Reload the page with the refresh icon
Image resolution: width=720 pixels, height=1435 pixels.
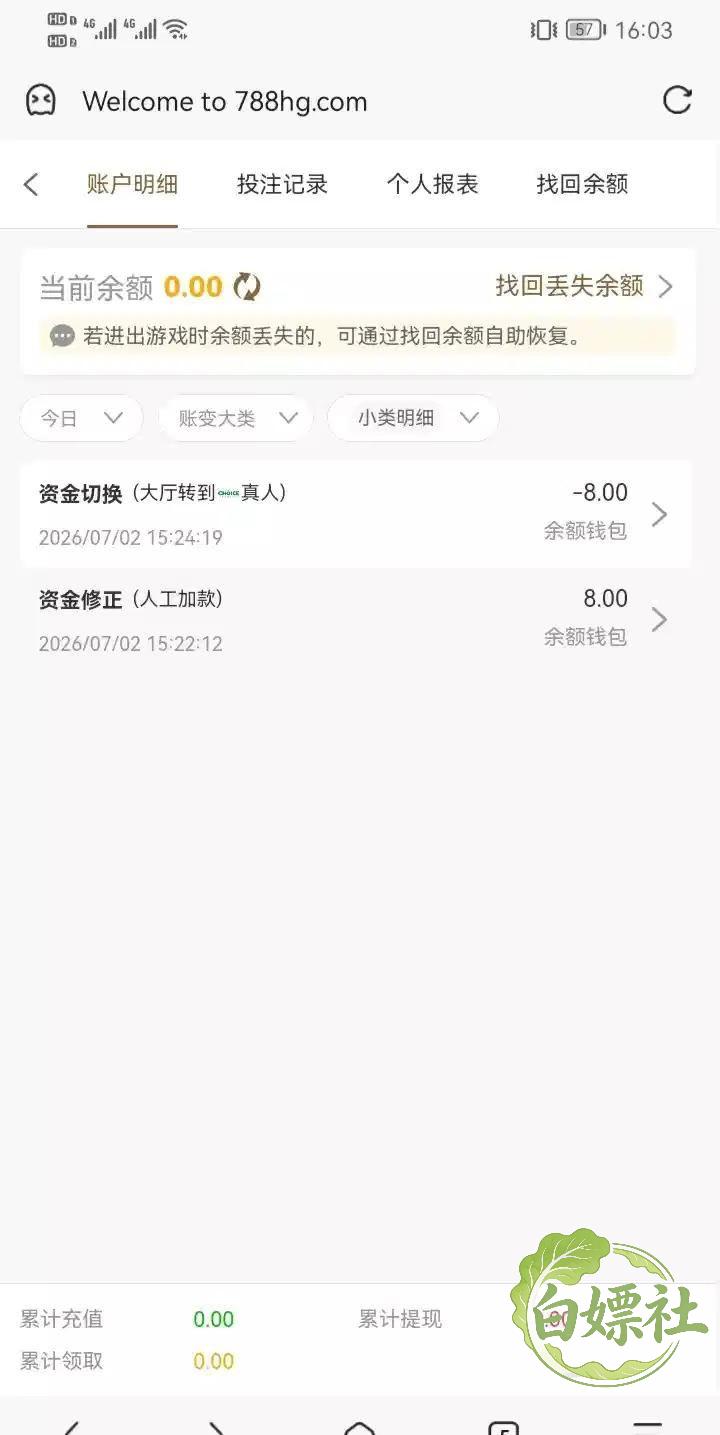(677, 100)
